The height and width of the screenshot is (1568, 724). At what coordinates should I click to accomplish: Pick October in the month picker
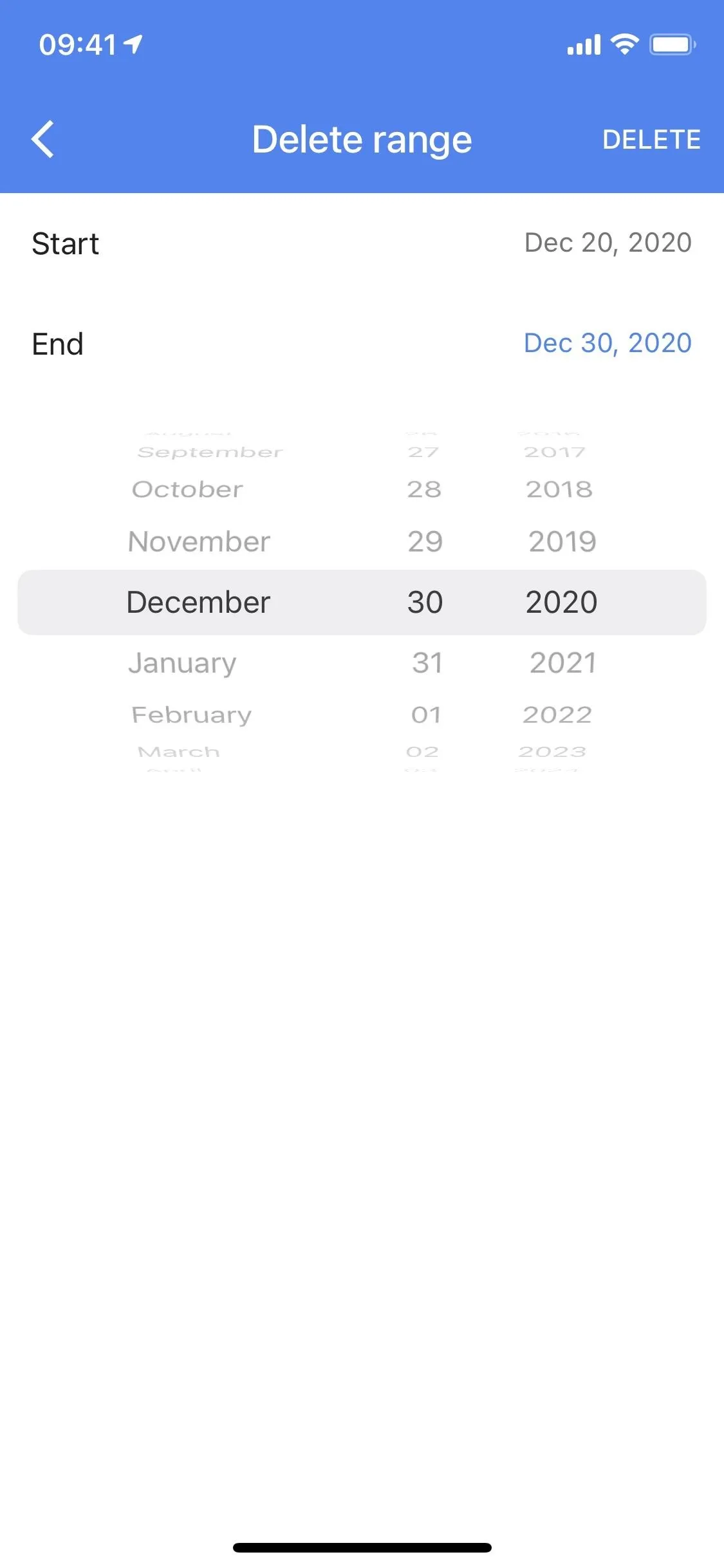187,490
